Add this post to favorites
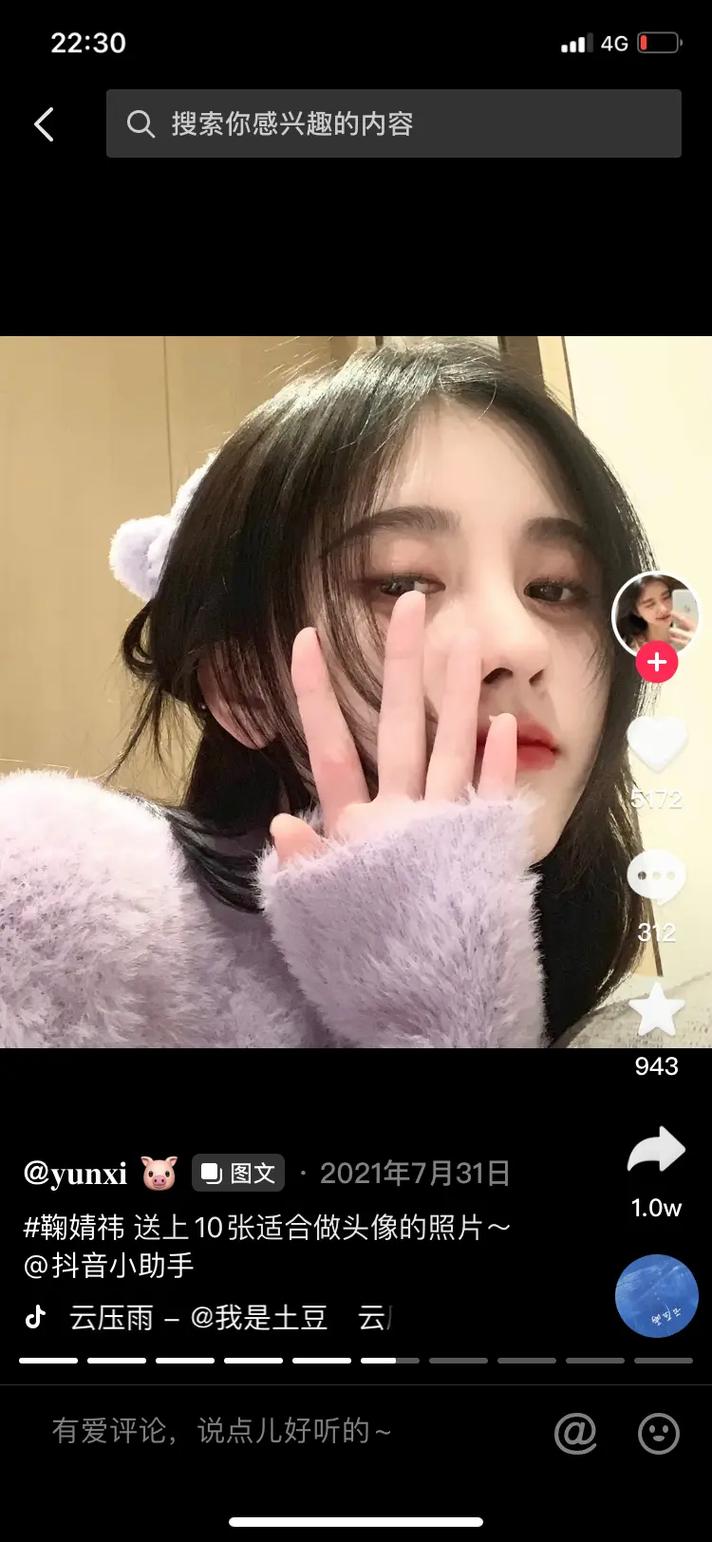Screen dimensions: 712x1542 coord(656,1010)
